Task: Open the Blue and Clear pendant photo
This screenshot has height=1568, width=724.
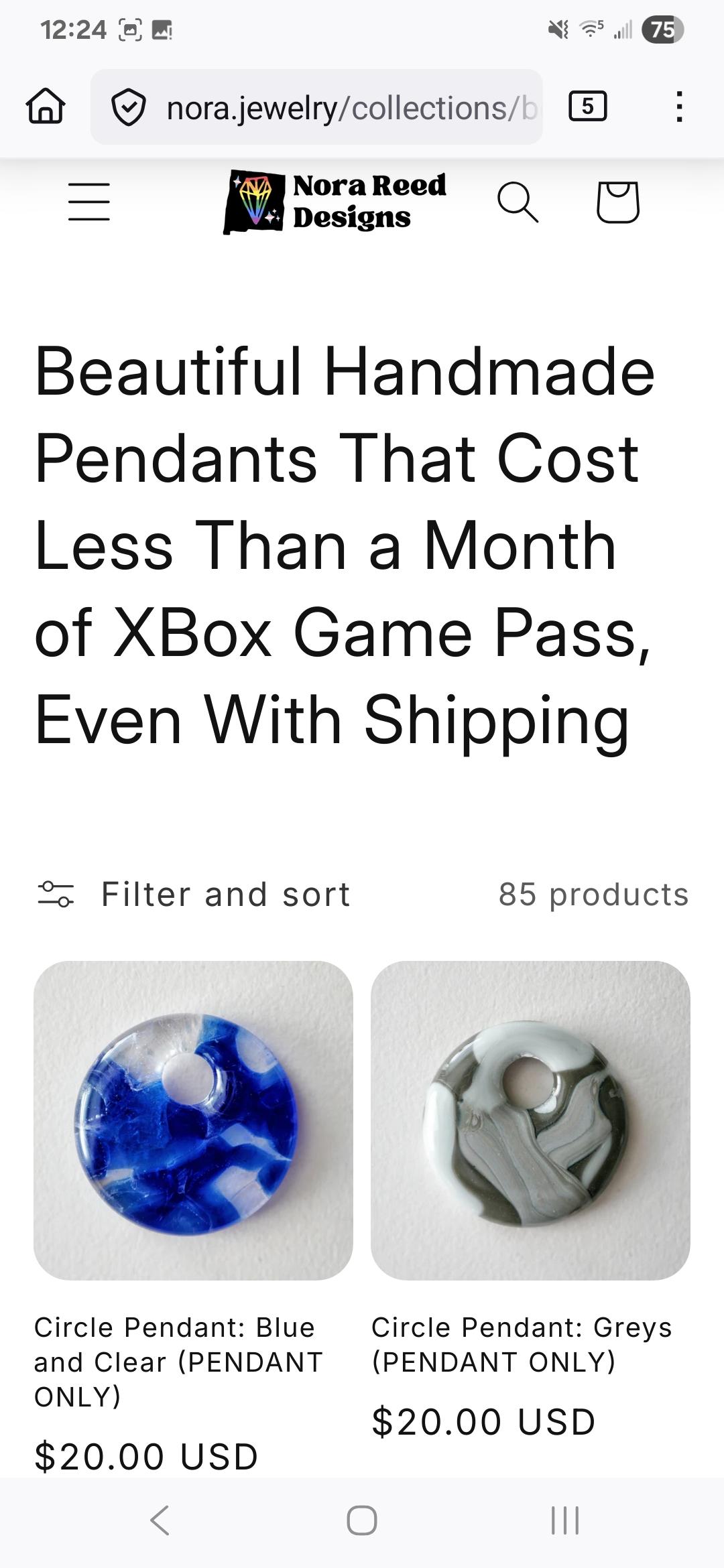Action: click(193, 1120)
